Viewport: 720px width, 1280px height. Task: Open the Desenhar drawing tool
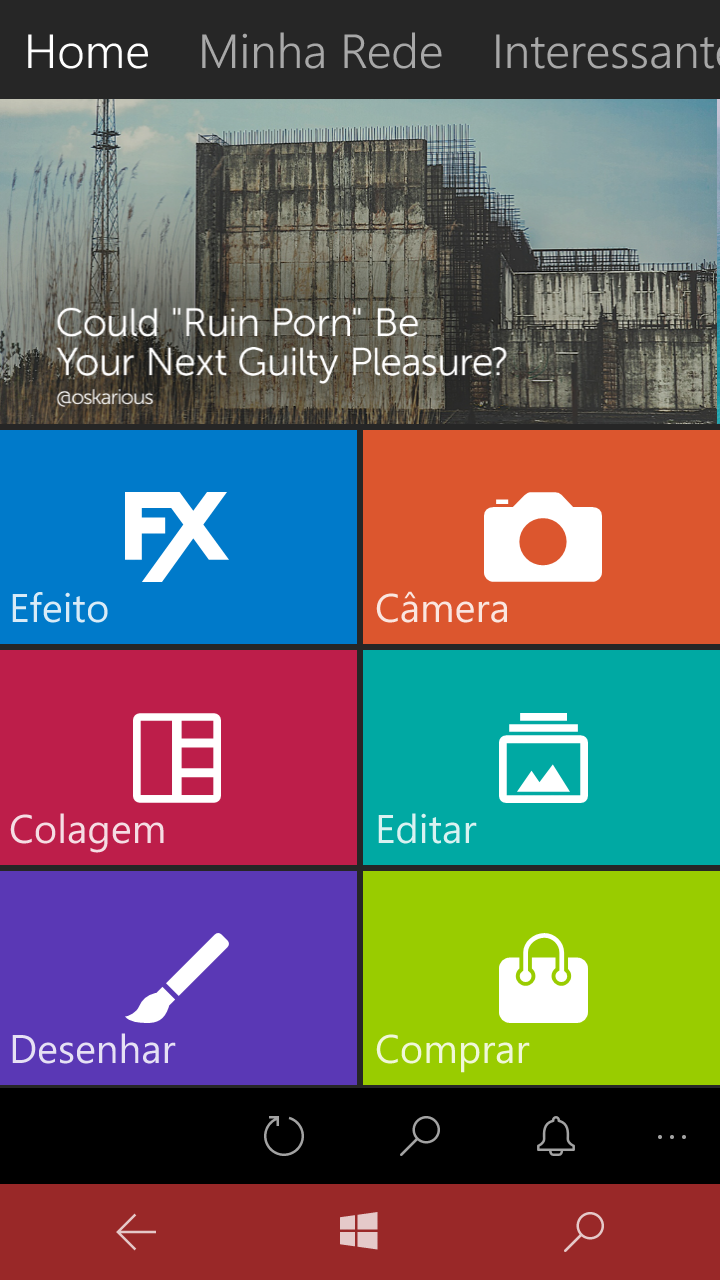coord(178,978)
